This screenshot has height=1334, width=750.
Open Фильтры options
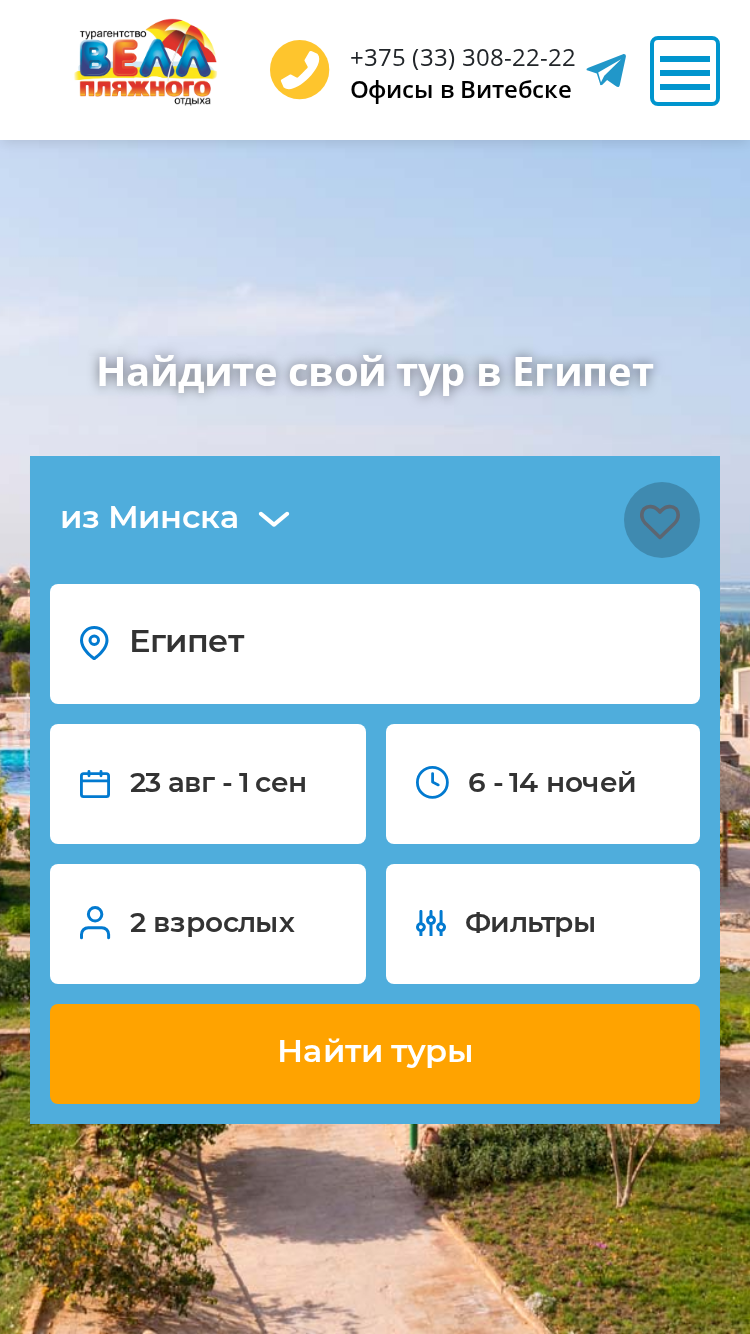(x=543, y=924)
